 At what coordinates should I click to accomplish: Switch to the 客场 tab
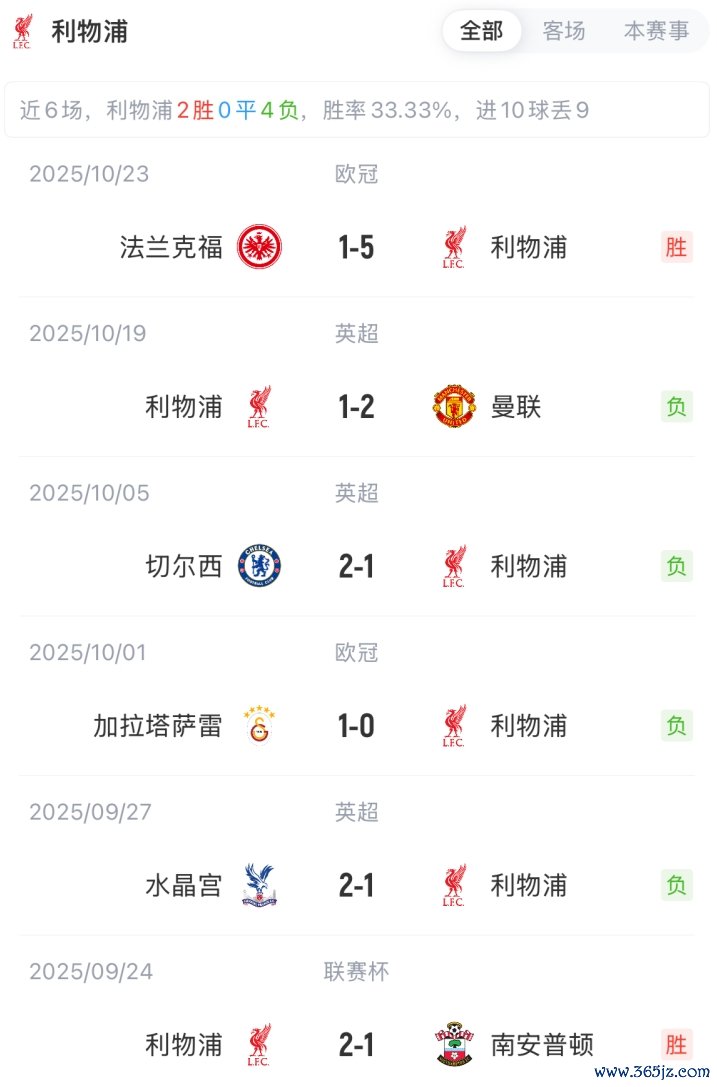pyautogui.click(x=564, y=31)
